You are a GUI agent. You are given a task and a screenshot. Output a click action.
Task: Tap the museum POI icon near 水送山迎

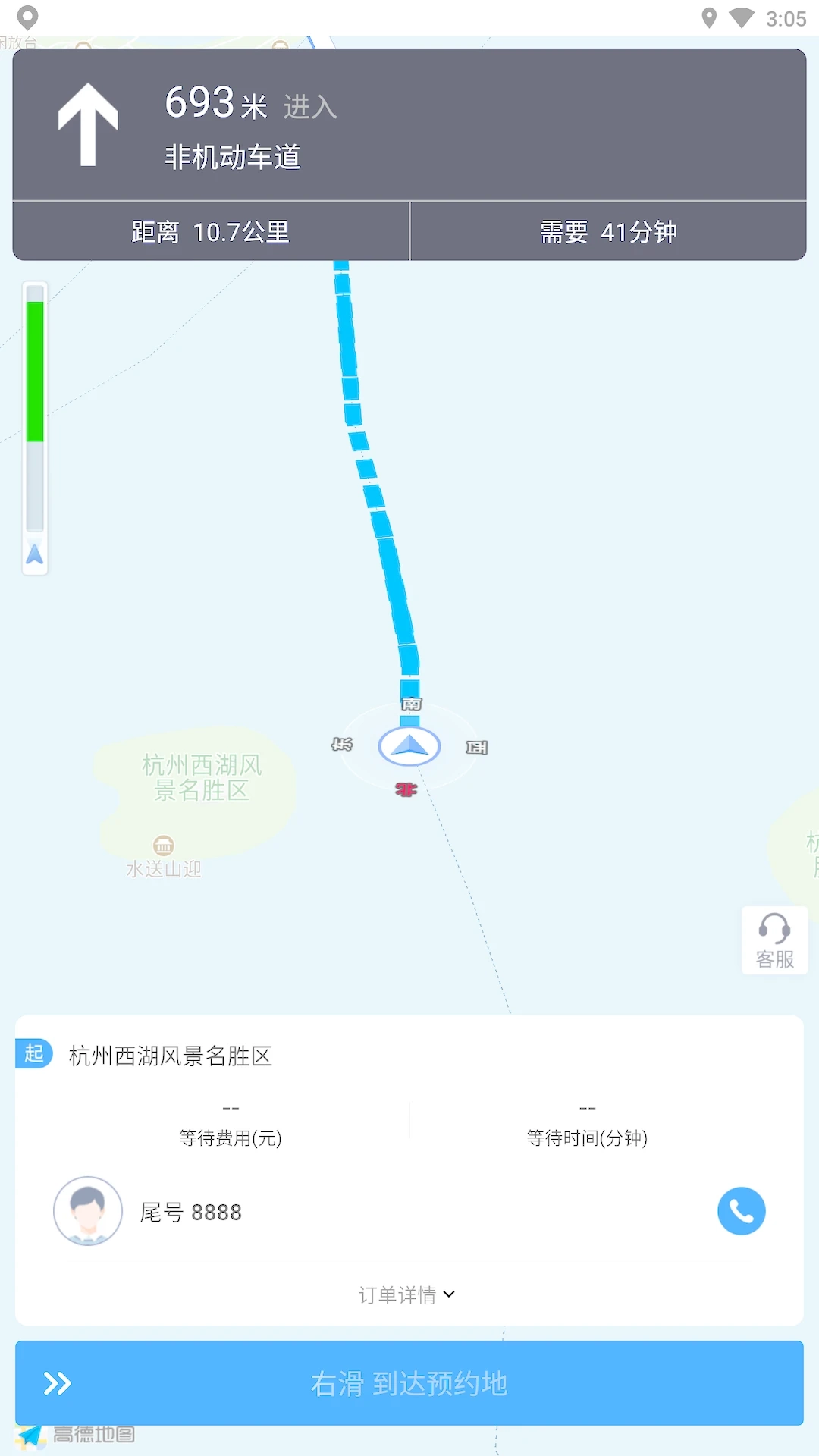[163, 844]
